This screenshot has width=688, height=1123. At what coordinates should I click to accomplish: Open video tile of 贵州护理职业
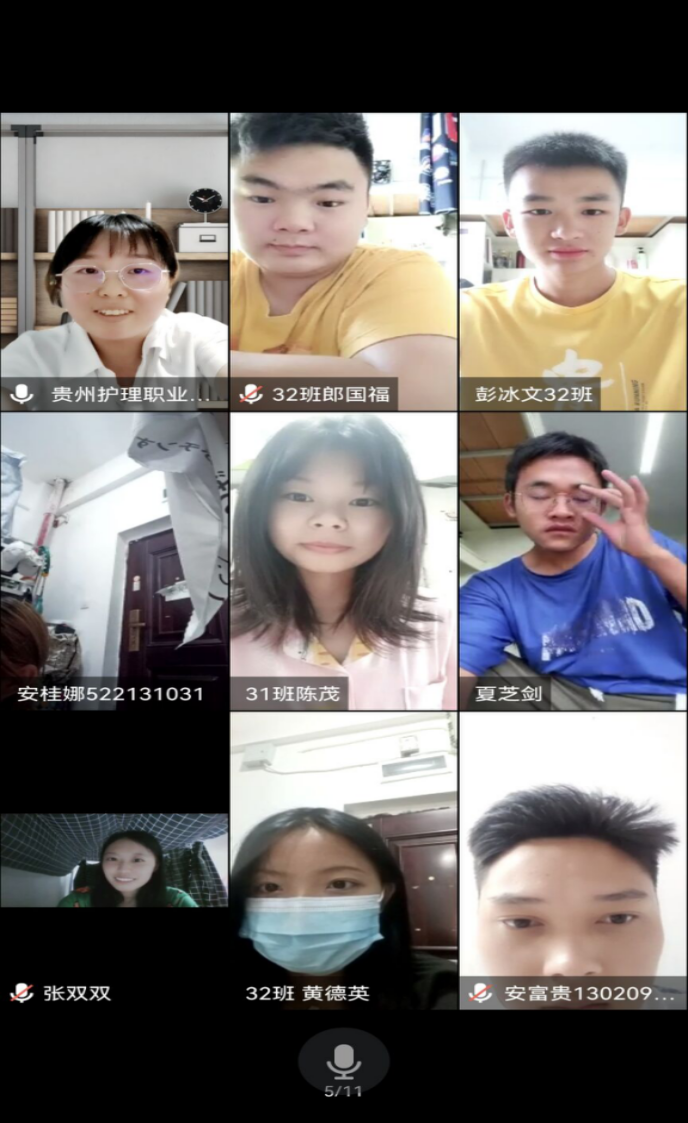pyautogui.click(x=114, y=260)
